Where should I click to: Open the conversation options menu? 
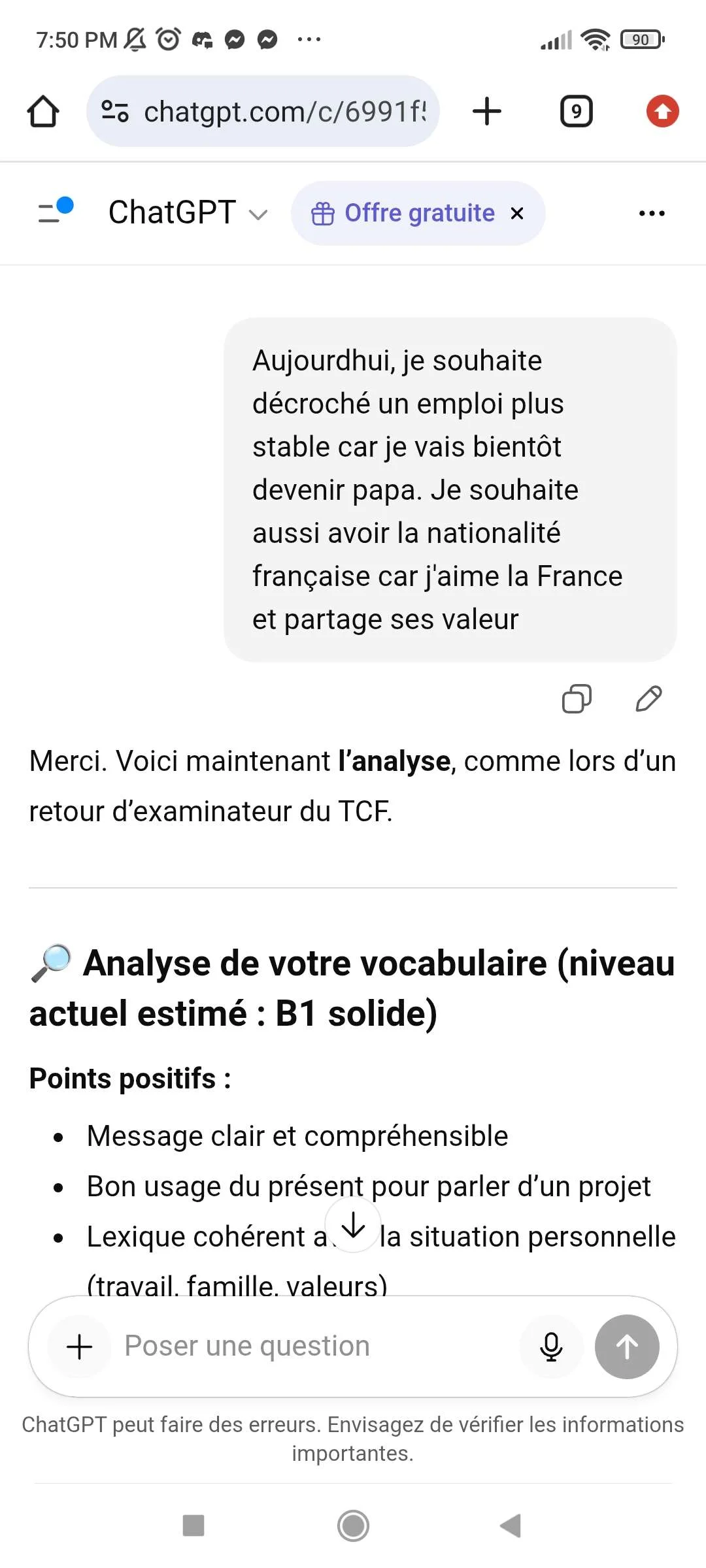point(652,214)
